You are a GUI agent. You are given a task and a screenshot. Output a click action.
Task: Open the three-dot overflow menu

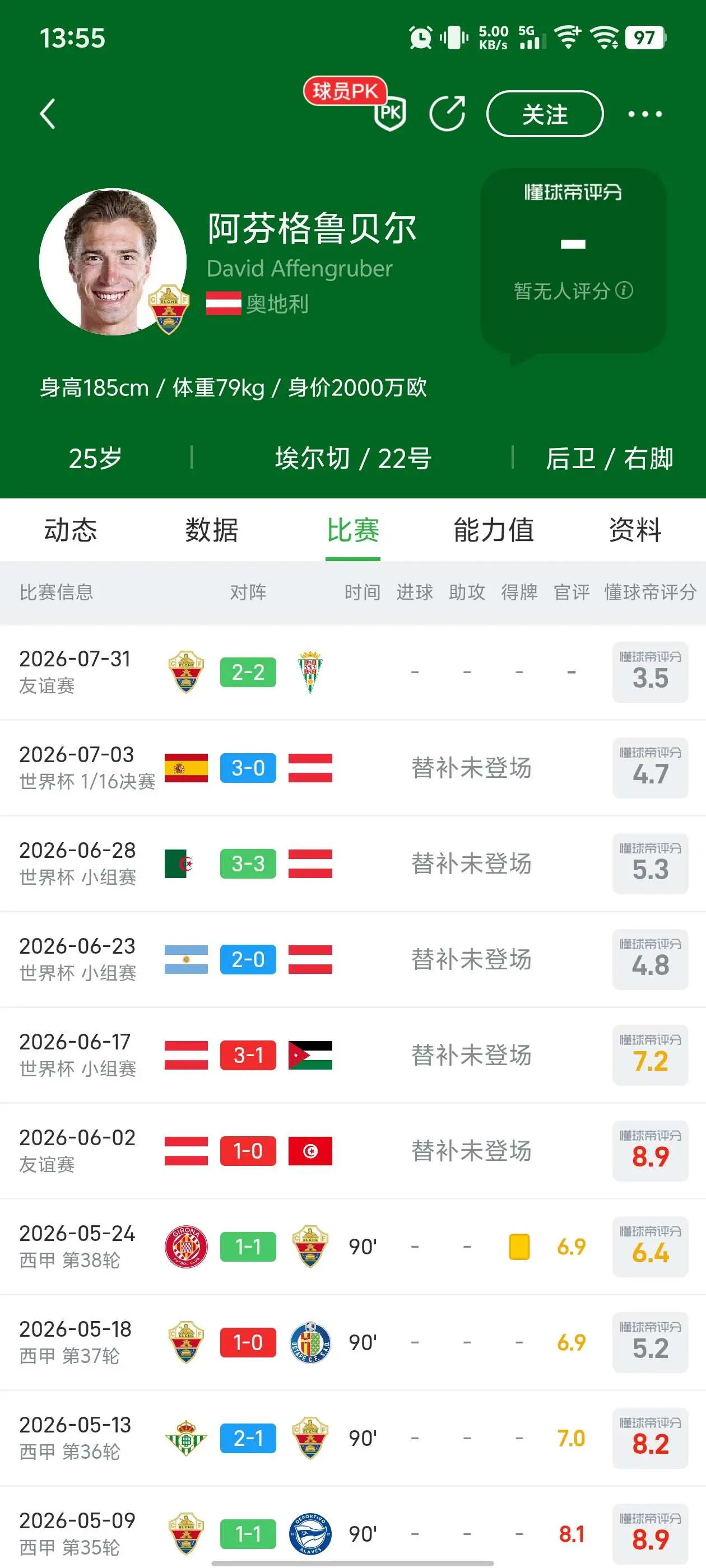[x=645, y=114]
